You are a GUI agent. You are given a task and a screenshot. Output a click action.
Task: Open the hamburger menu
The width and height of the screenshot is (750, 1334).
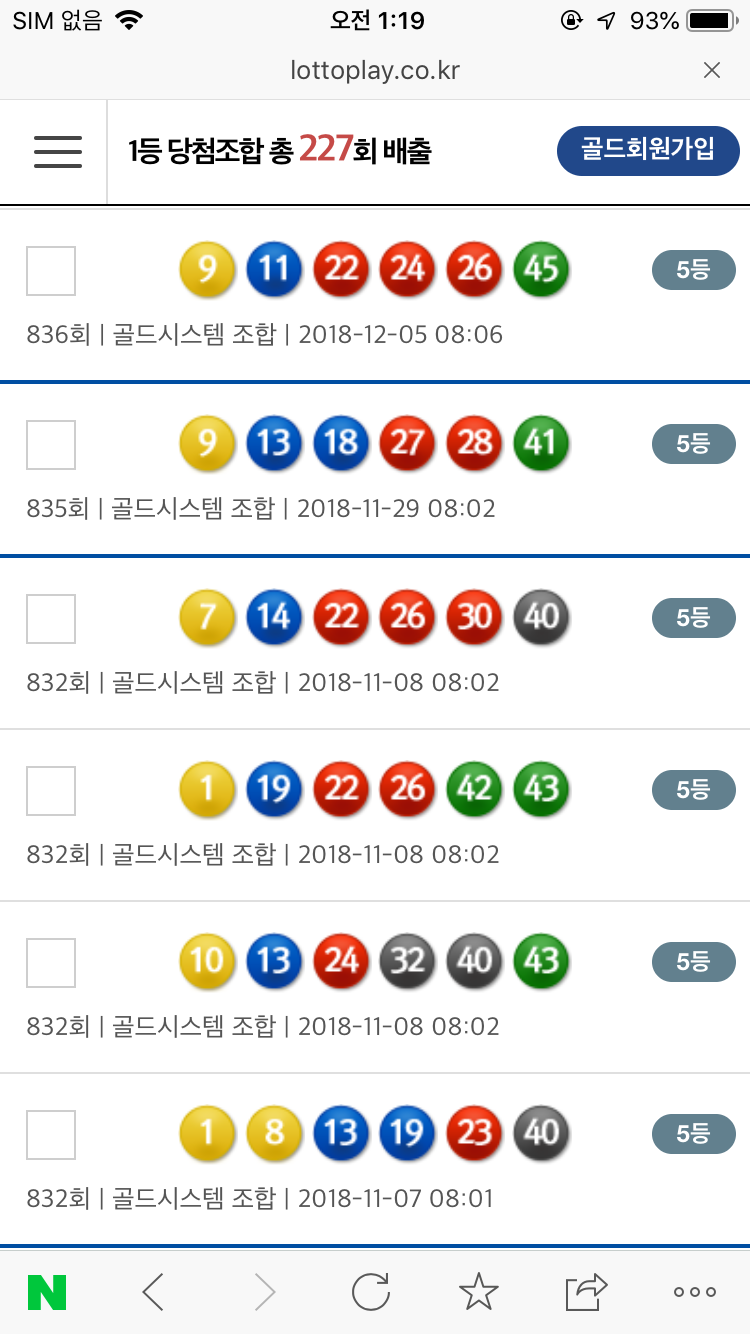pyautogui.click(x=57, y=152)
